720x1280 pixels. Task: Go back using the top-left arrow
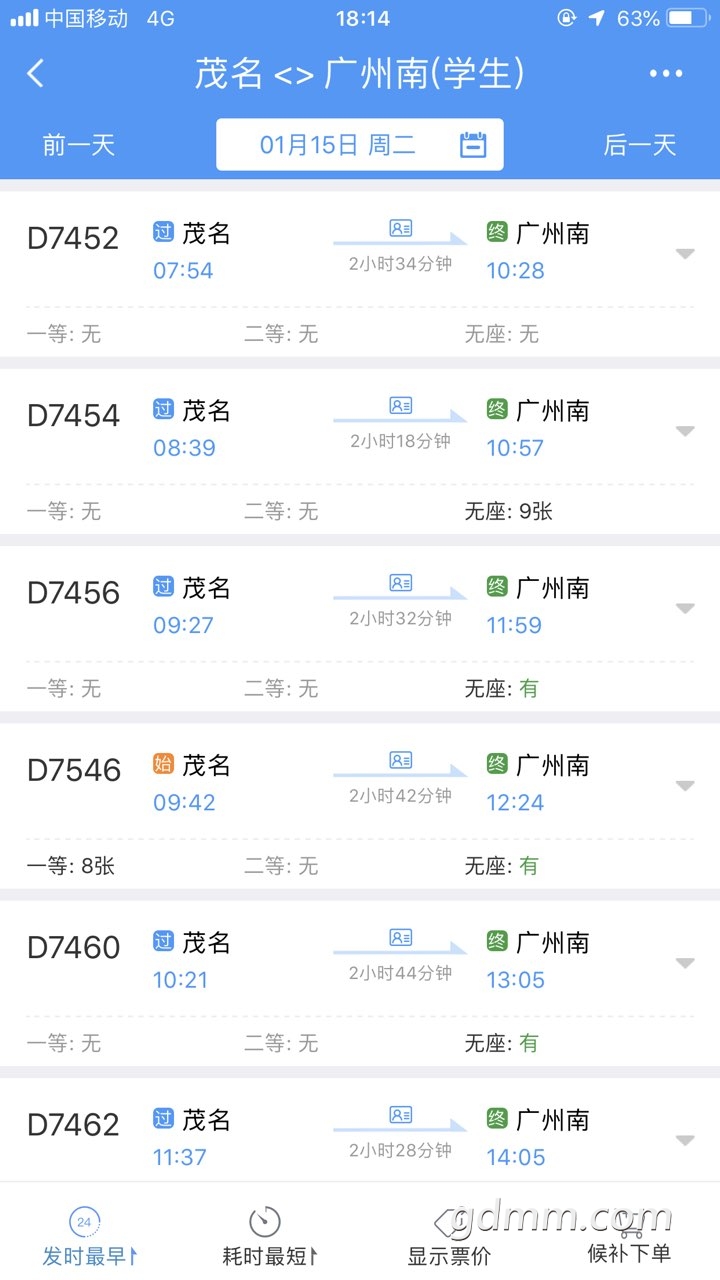(36, 73)
